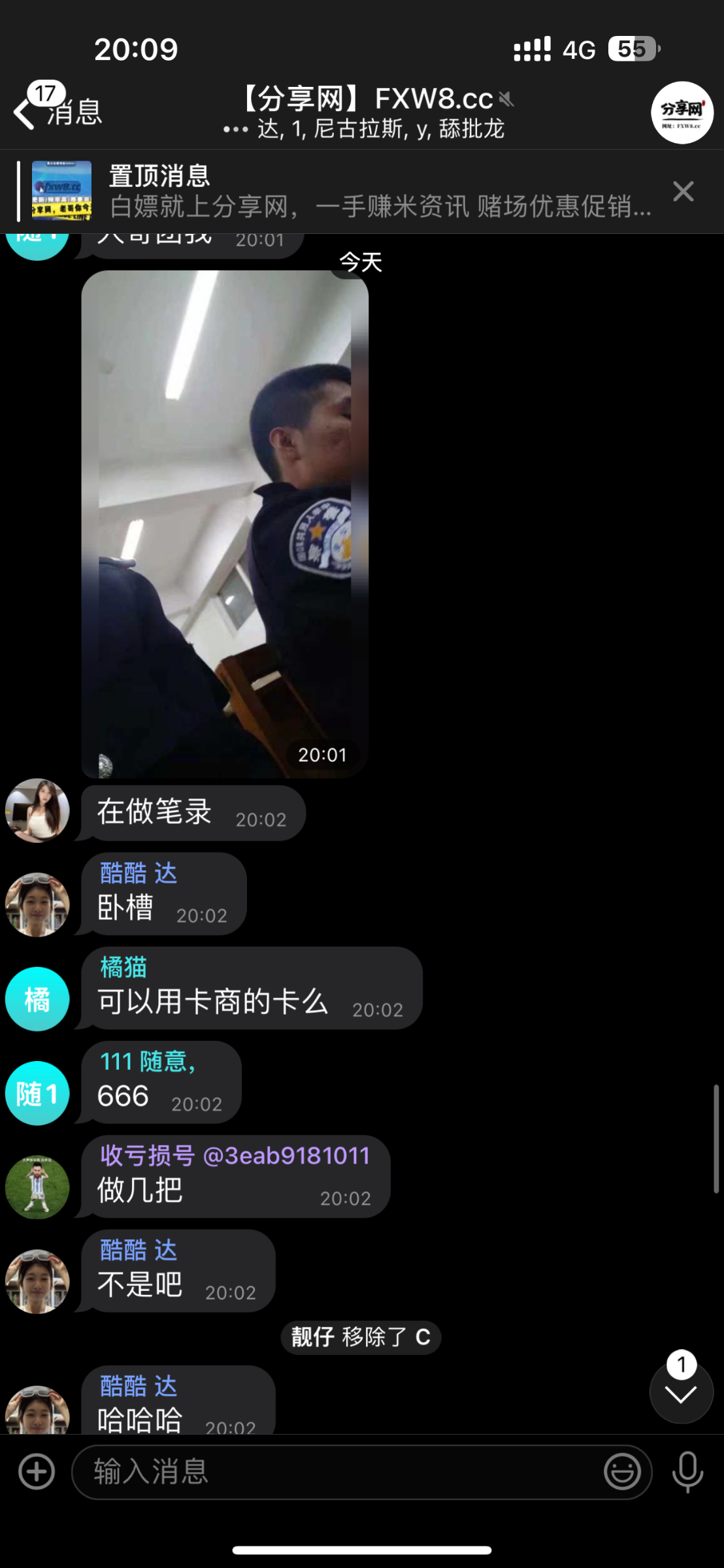Open the 分享网 group avatar
The width and height of the screenshot is (724, 1568).
(x=682, y=112)
